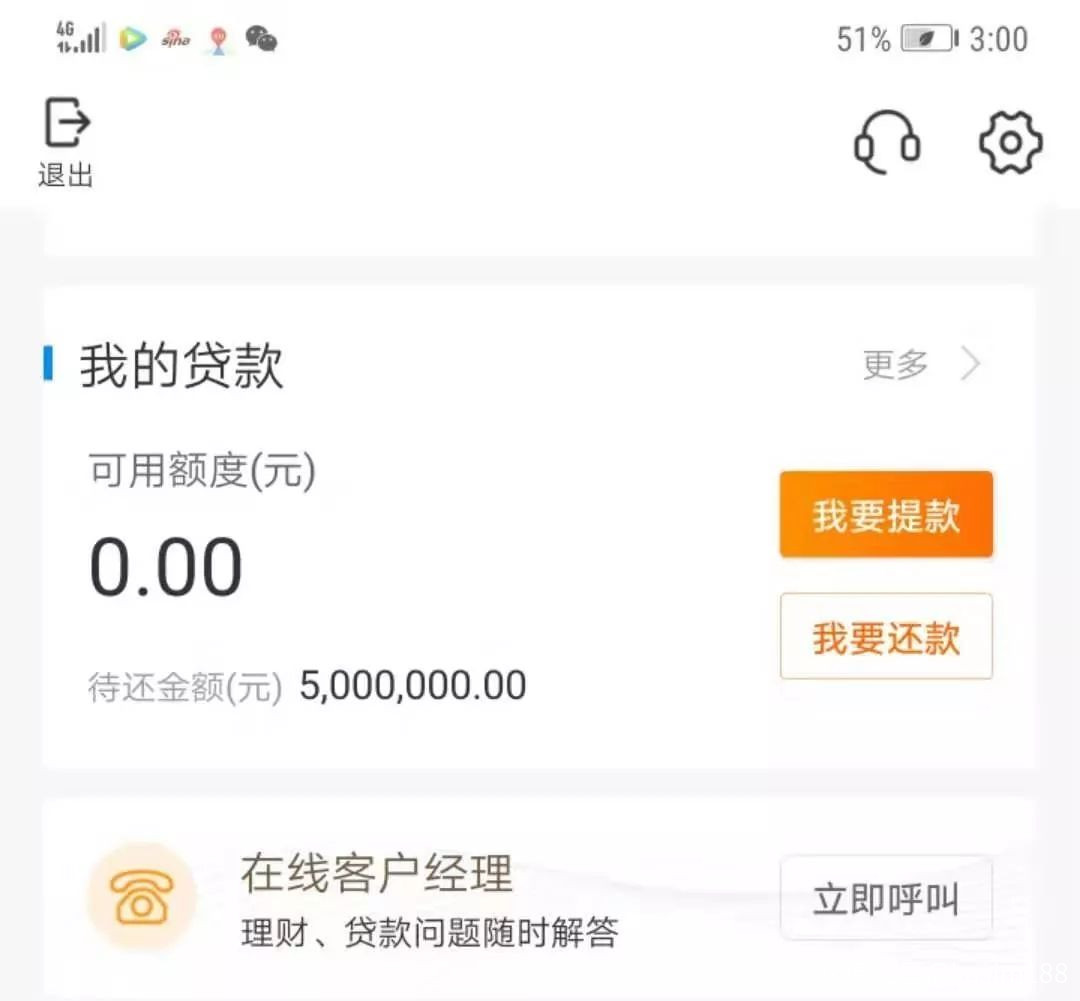Viewport: 1080px width, 1001px height.
Task: Tap the 退出 logout icon
Action: [x=66, y=141]
